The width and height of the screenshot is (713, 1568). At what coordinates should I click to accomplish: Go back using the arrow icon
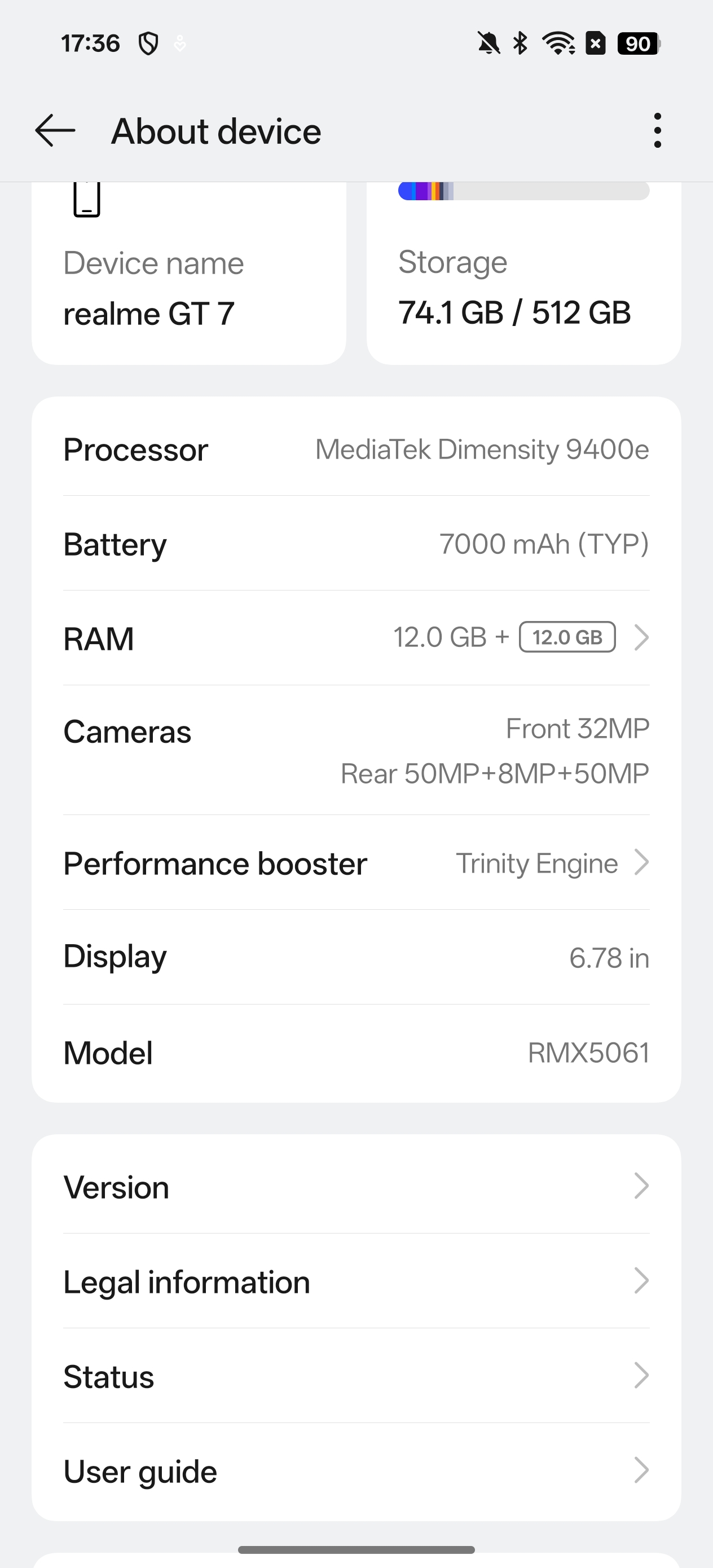pyautogui.click(x=55, y=130)
